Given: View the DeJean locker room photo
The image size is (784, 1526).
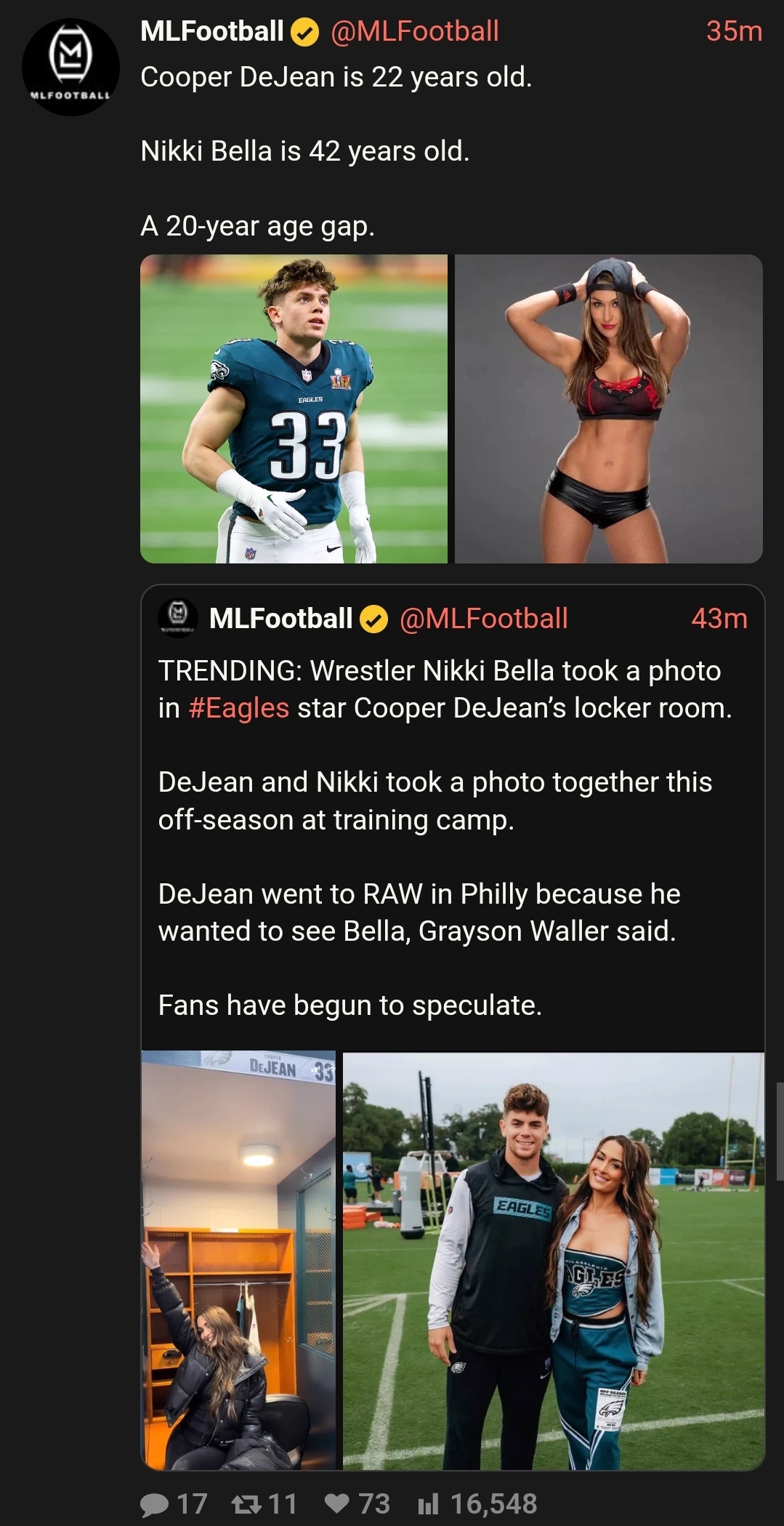Looking at the screenshot, I should (238, 1260).
